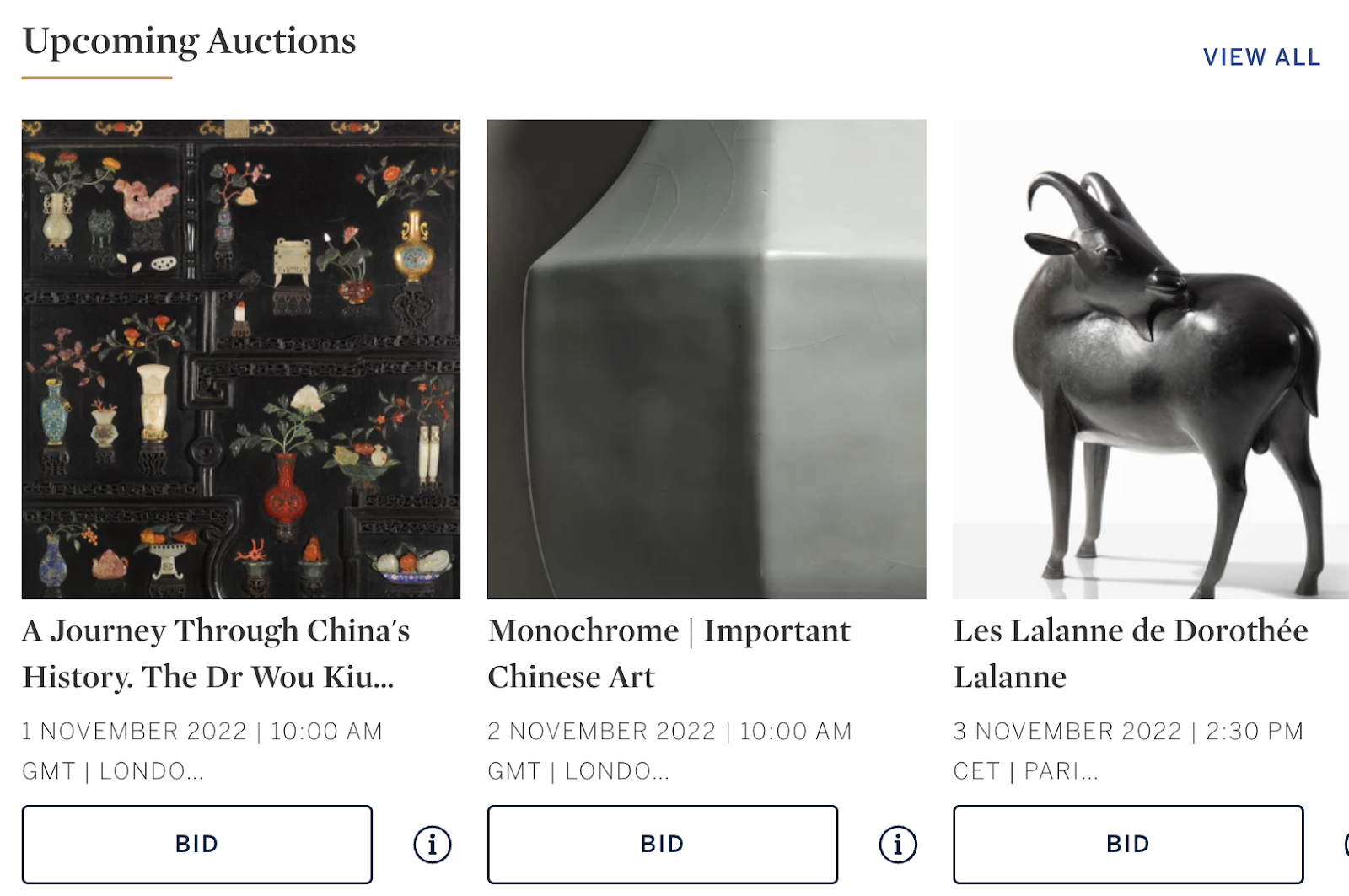
Task: Open the Journey Through China's History auction image
Action: pyautogui.click(x=241, y=359)
